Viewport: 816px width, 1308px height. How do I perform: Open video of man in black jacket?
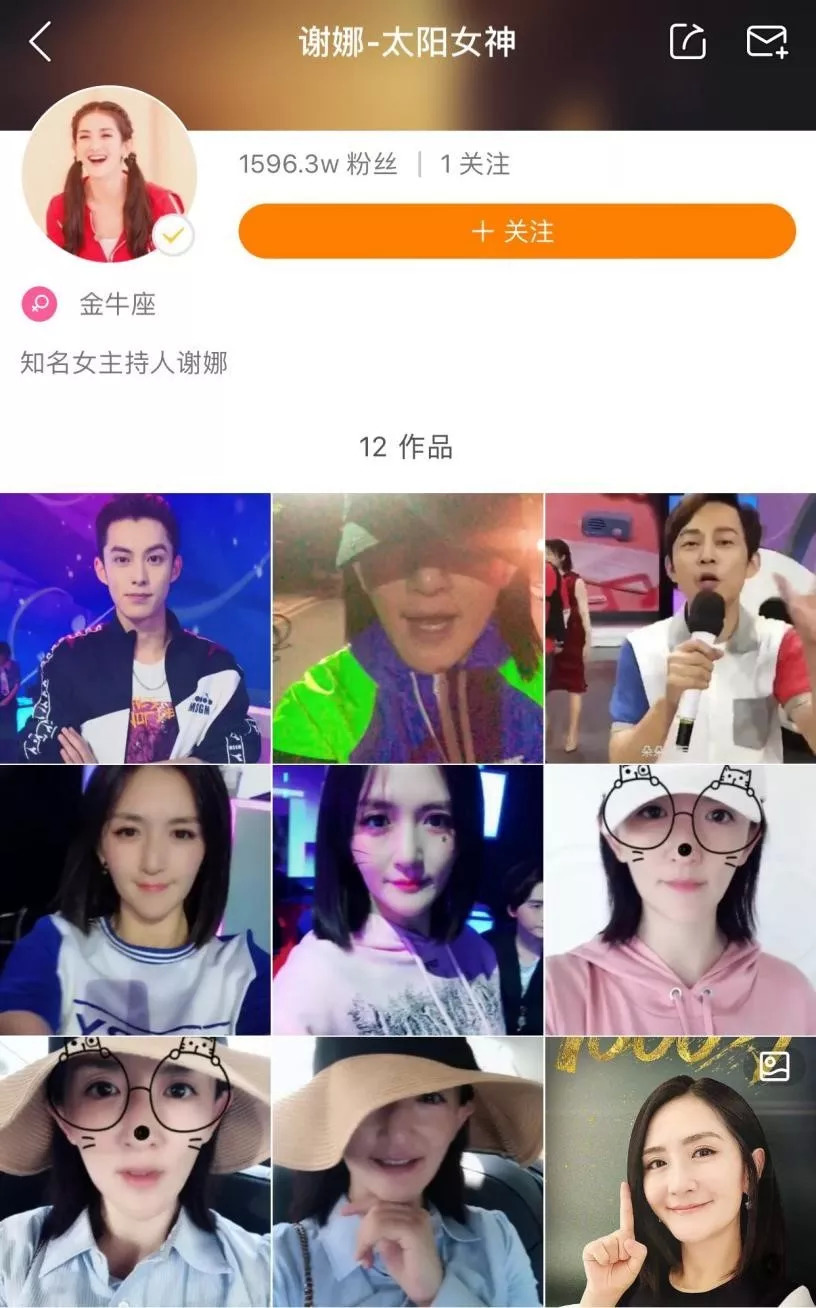[135, 628]
